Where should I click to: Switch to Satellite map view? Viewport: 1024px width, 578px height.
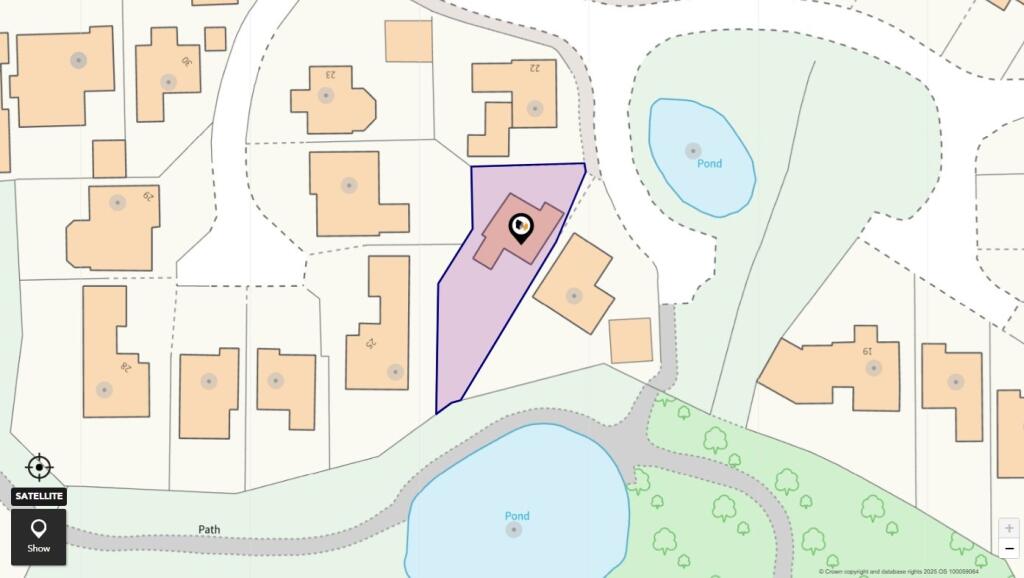(39, 496)
